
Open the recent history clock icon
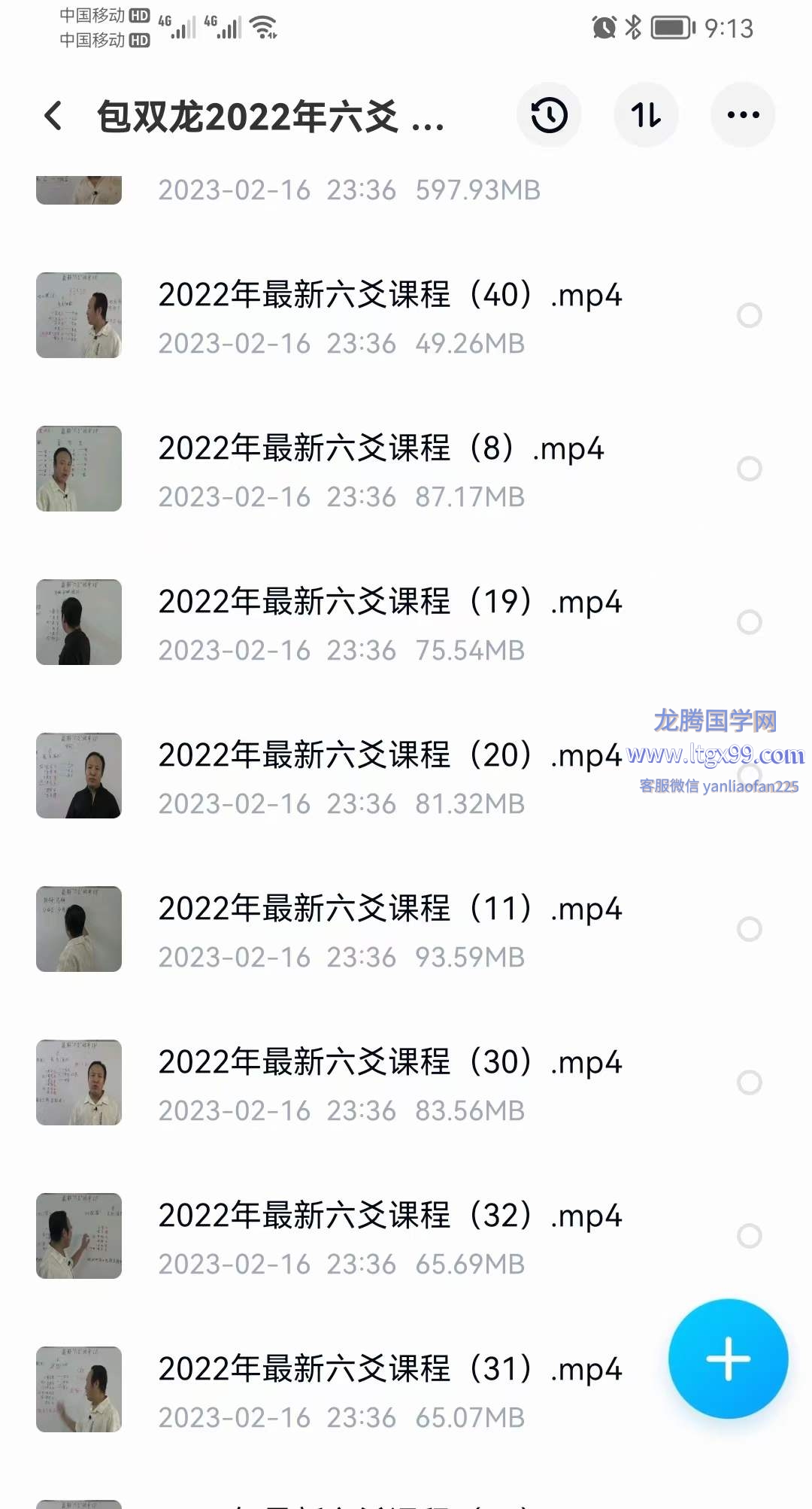(549, 115)
